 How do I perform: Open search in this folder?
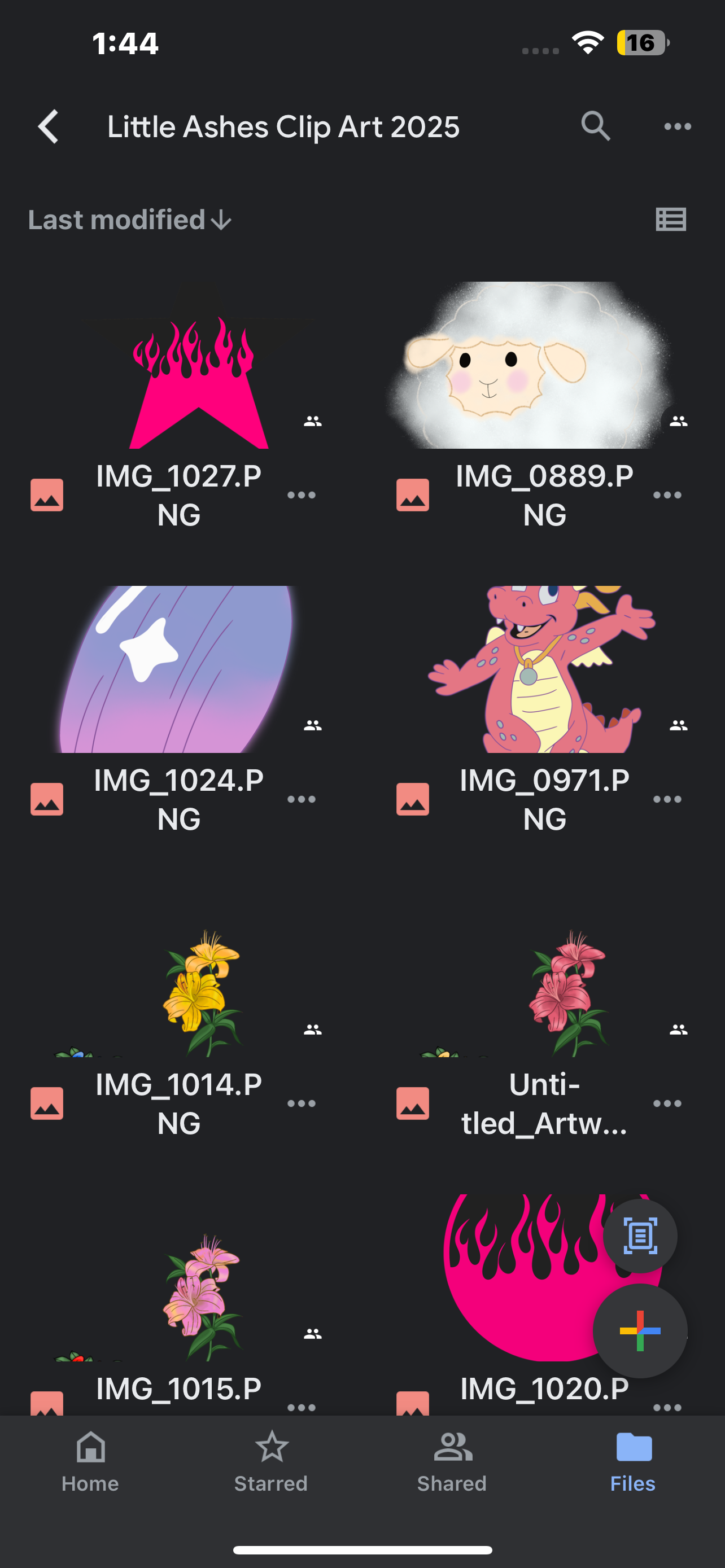click(595, 126)
